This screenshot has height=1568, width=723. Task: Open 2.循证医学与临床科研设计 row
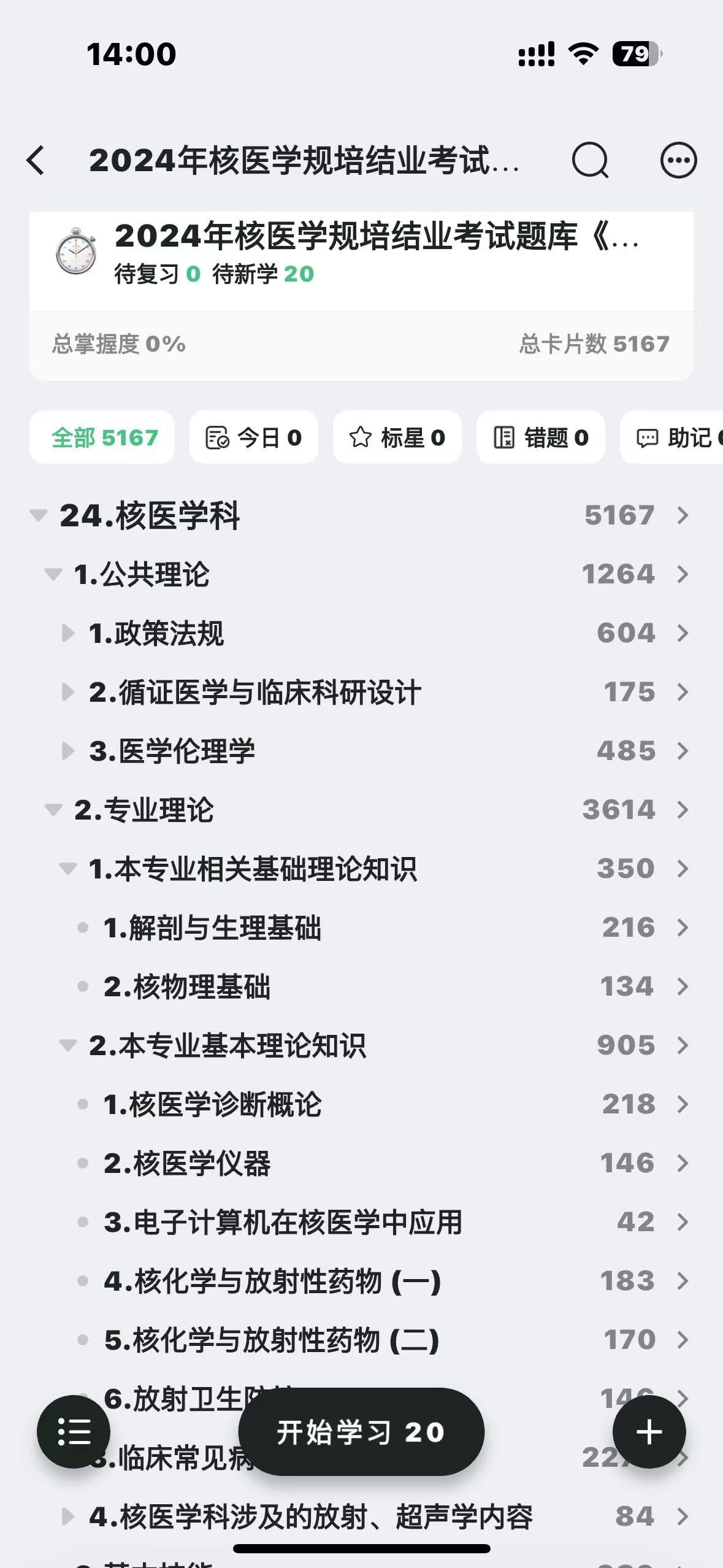point(361,692)
